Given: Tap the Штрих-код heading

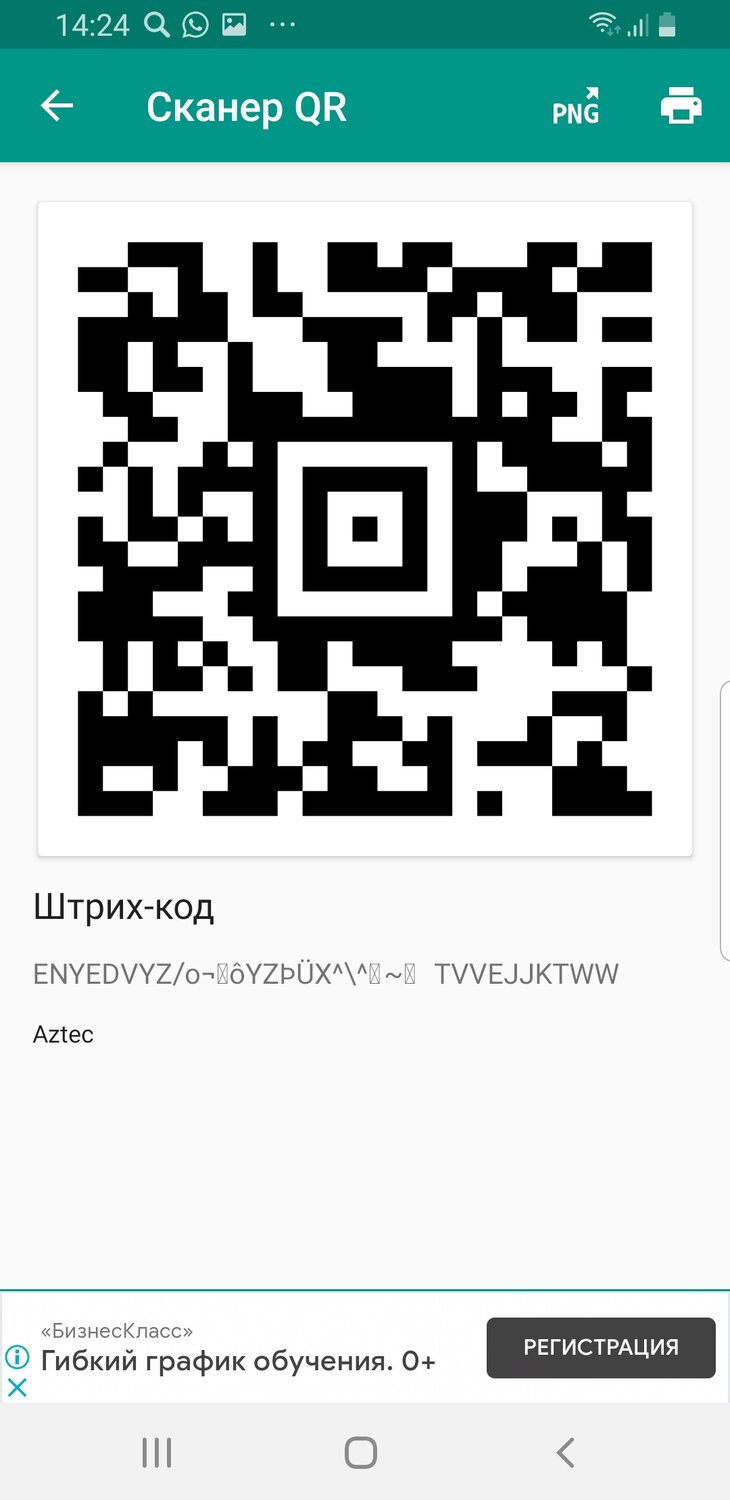Looking at the screenshot, I should point(123,906).
